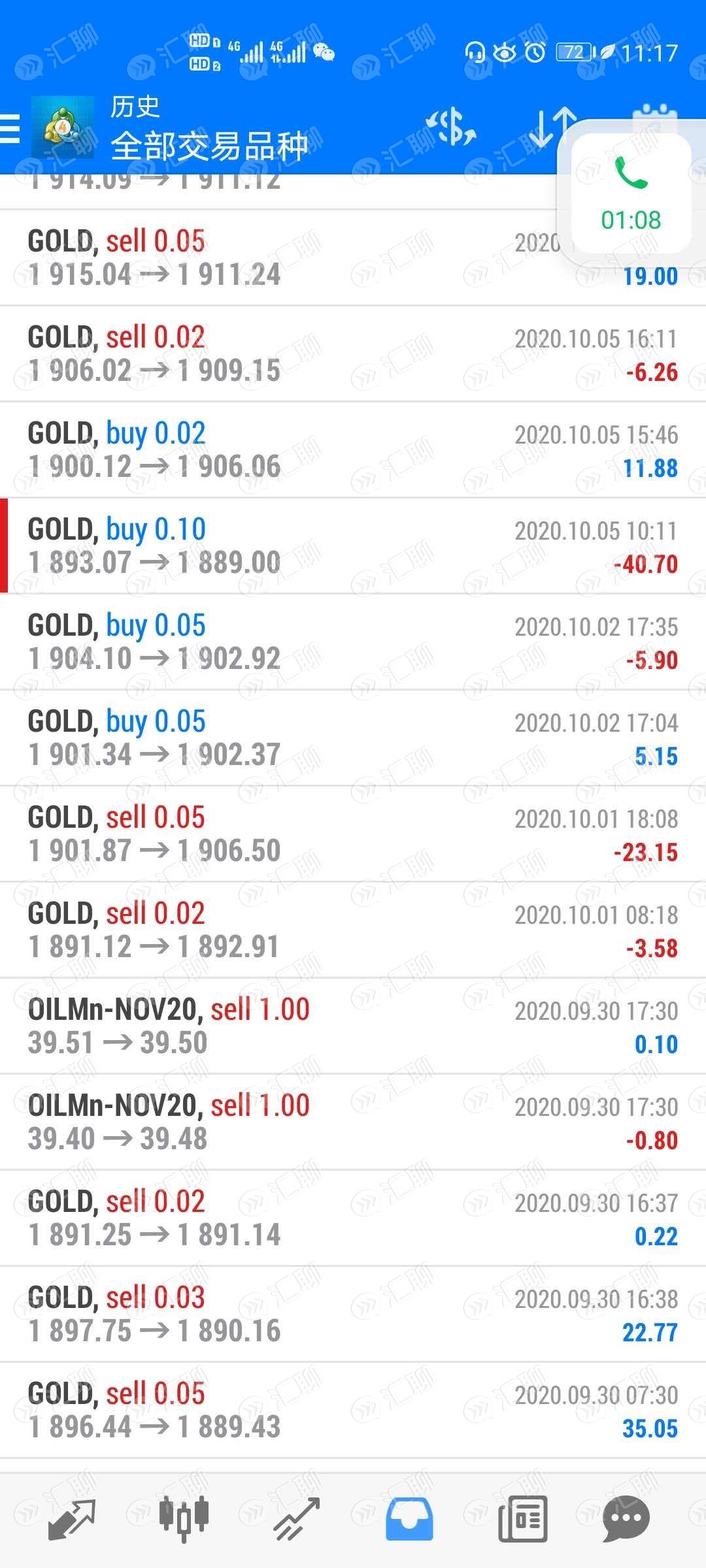Open GOLD buy 0.02 trade at 15:46
The height and width of the screenshot is (1568, 706).
tap(353, 450)
